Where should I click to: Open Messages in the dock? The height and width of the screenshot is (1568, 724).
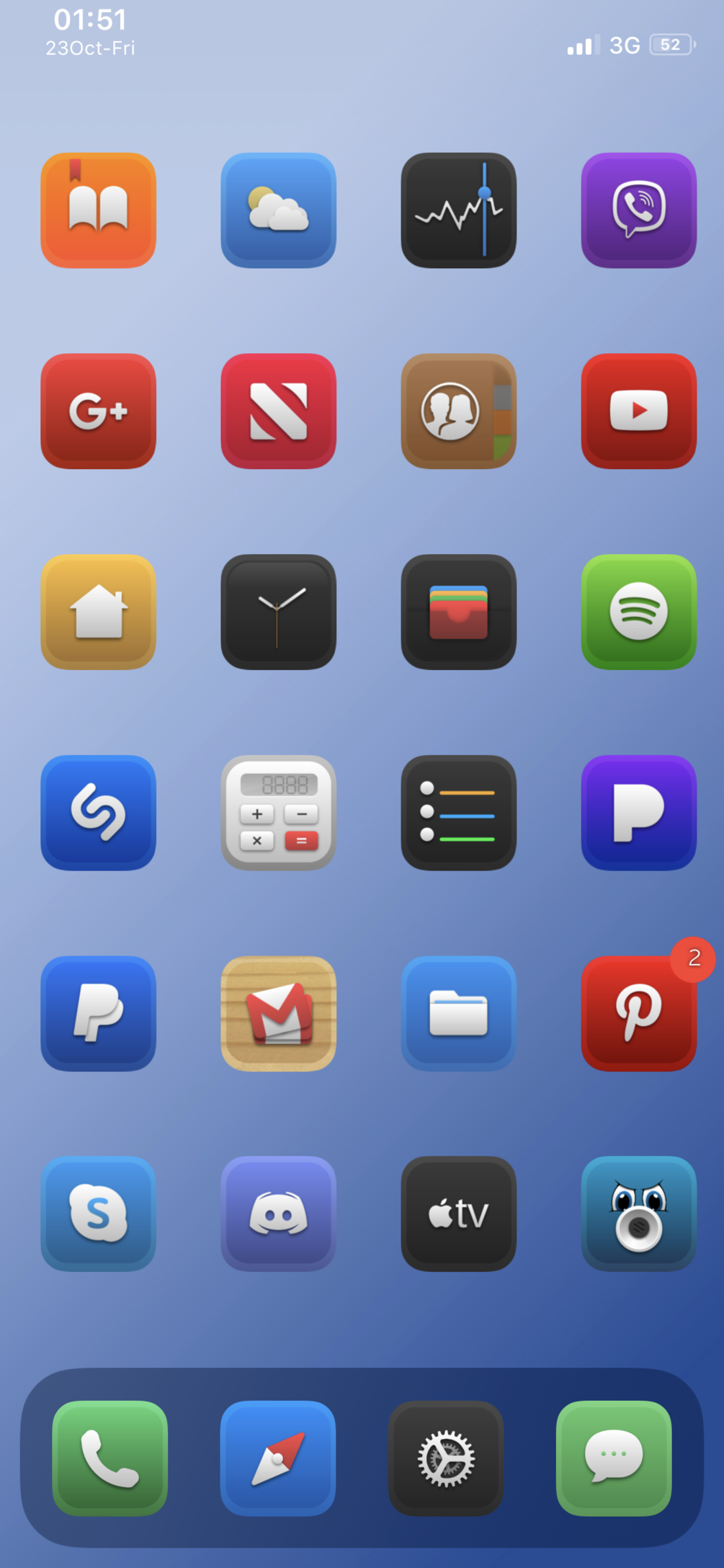point(614,1458)
